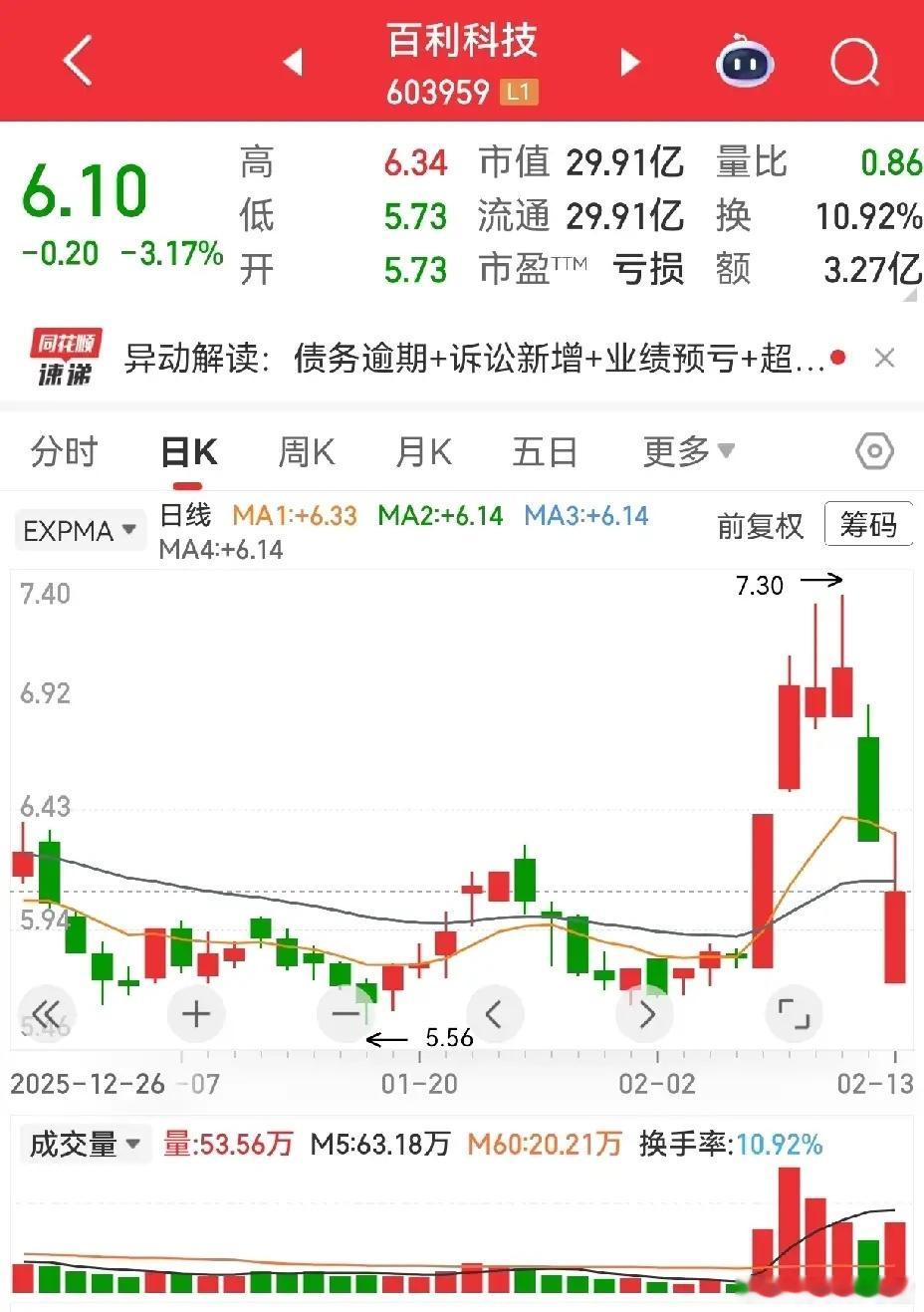Viewport: 924px width, 1312px height.
Task: Switch to the 月K tab
Action: coord(423,452)
